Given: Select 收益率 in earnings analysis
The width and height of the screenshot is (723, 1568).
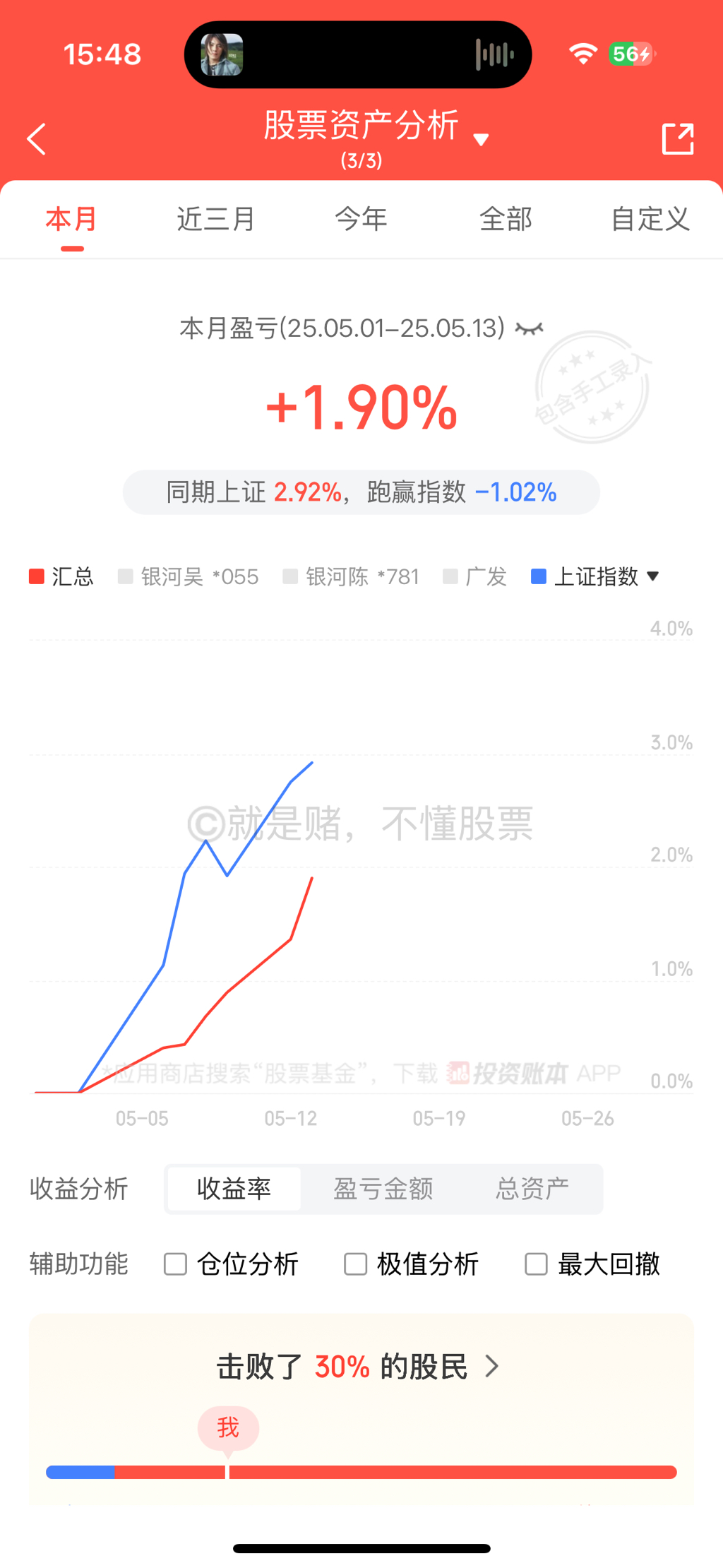Looking at the screenshot, I should (234, 1189).
